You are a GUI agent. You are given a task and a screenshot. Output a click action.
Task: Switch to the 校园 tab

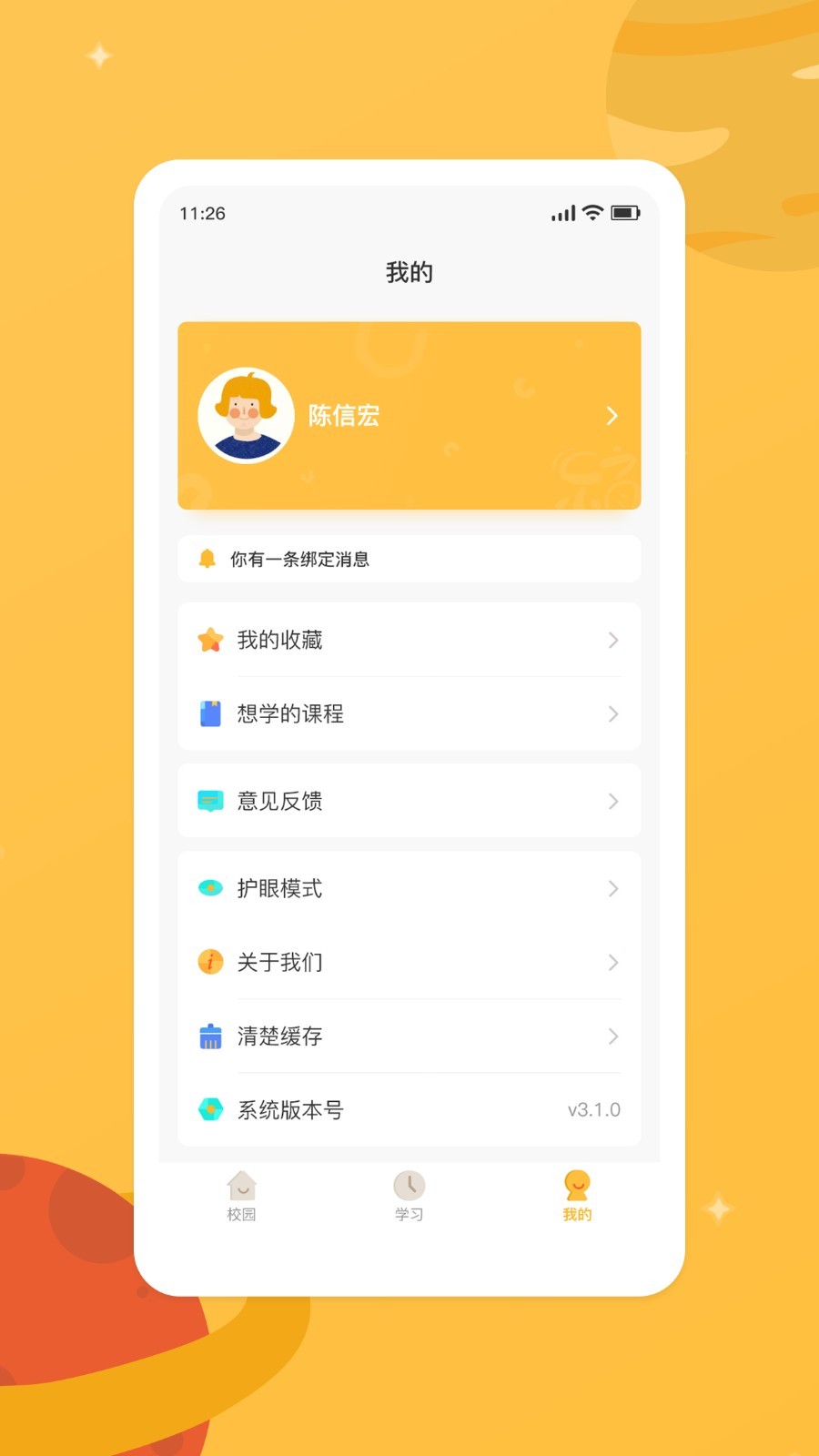(241, 1195)
